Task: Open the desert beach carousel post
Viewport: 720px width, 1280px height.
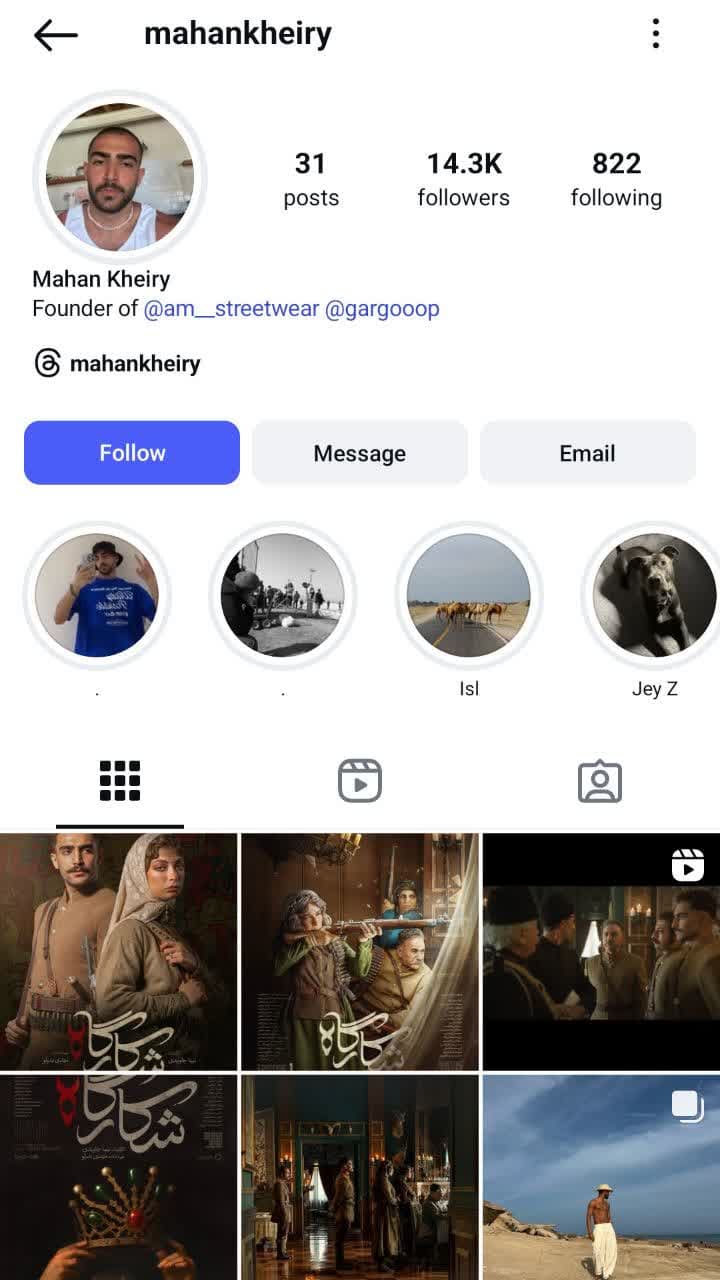Action: 601,1177
